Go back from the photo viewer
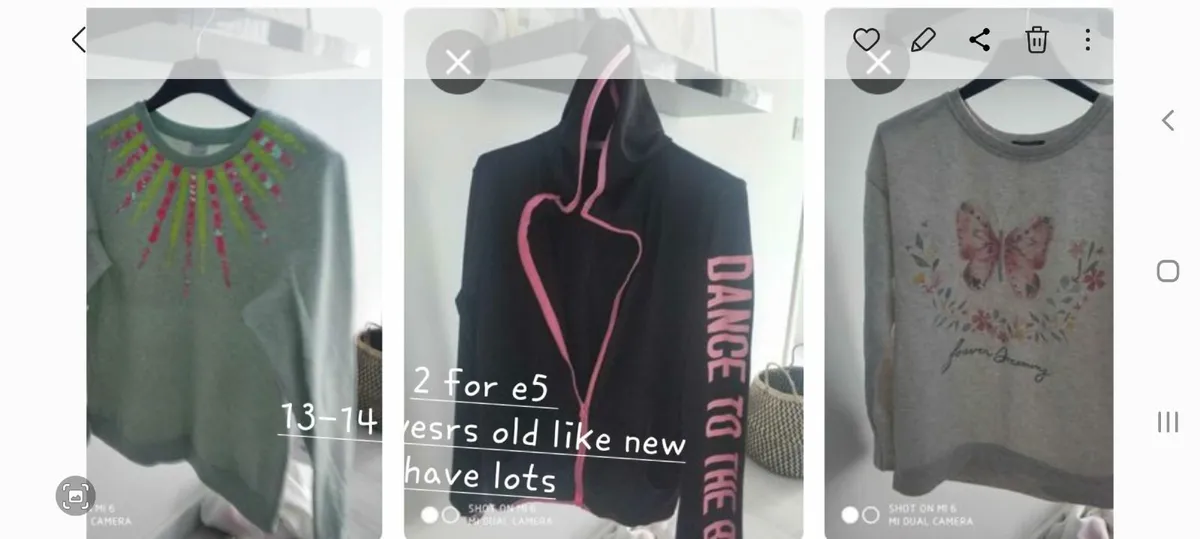 pos(79,40)
